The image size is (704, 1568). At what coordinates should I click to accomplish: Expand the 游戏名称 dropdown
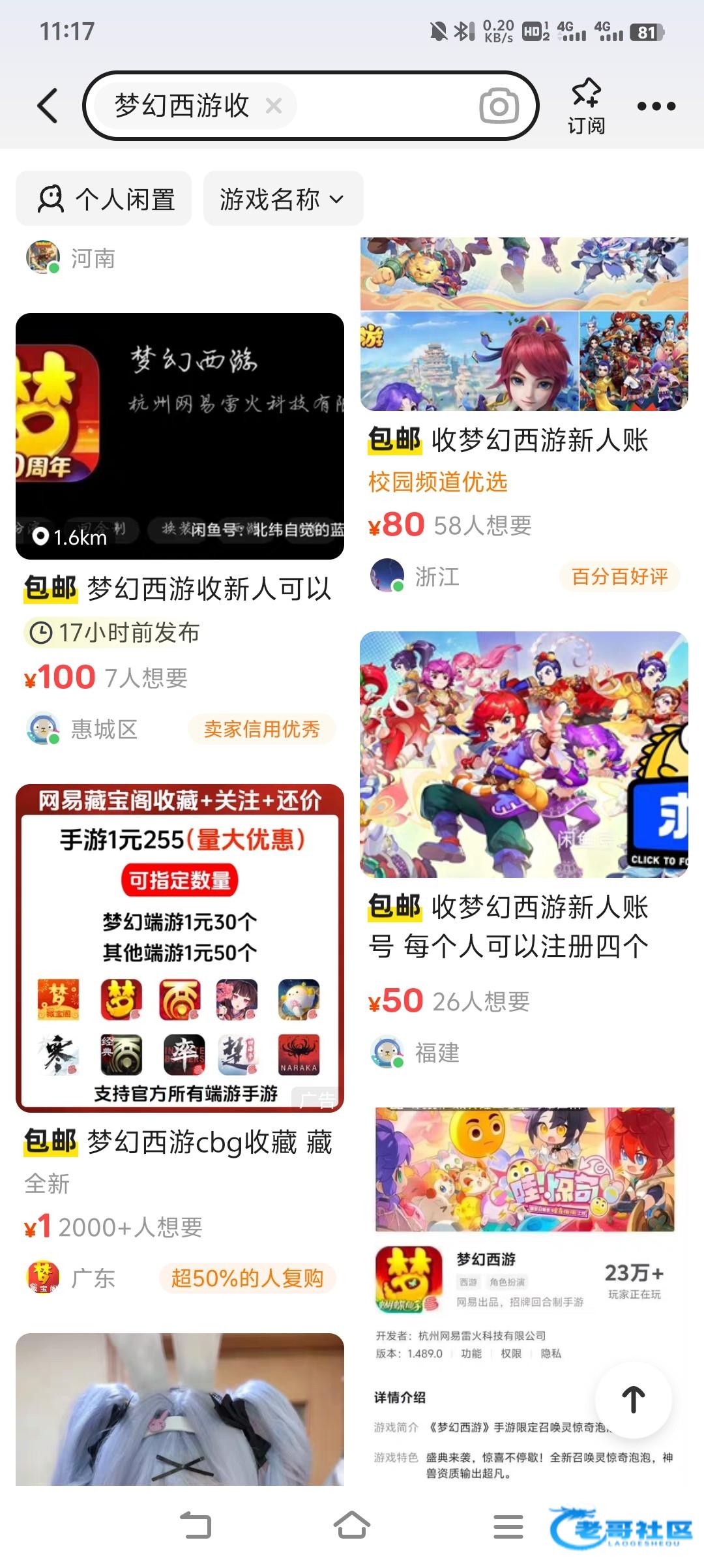283,199
